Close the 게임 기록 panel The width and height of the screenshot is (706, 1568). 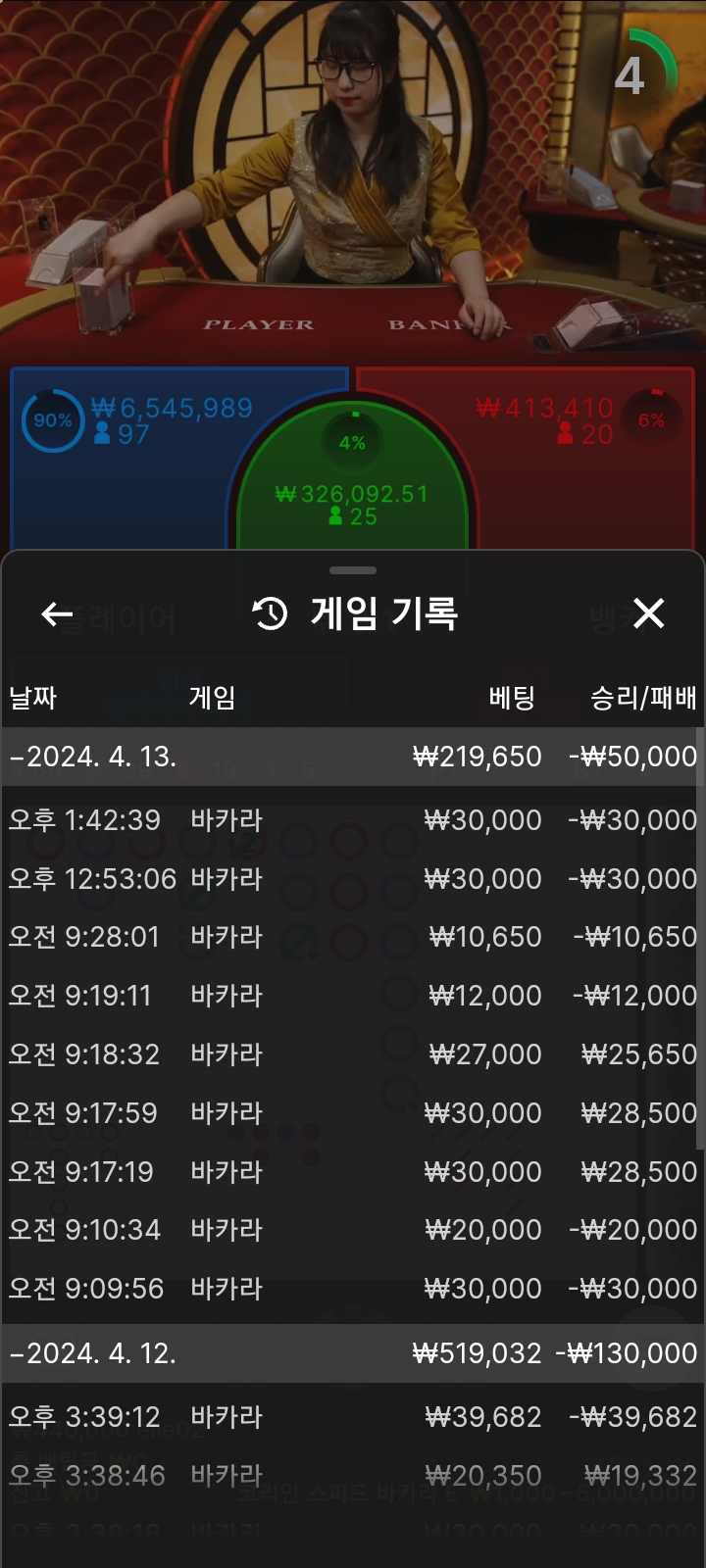coord(648,613)
